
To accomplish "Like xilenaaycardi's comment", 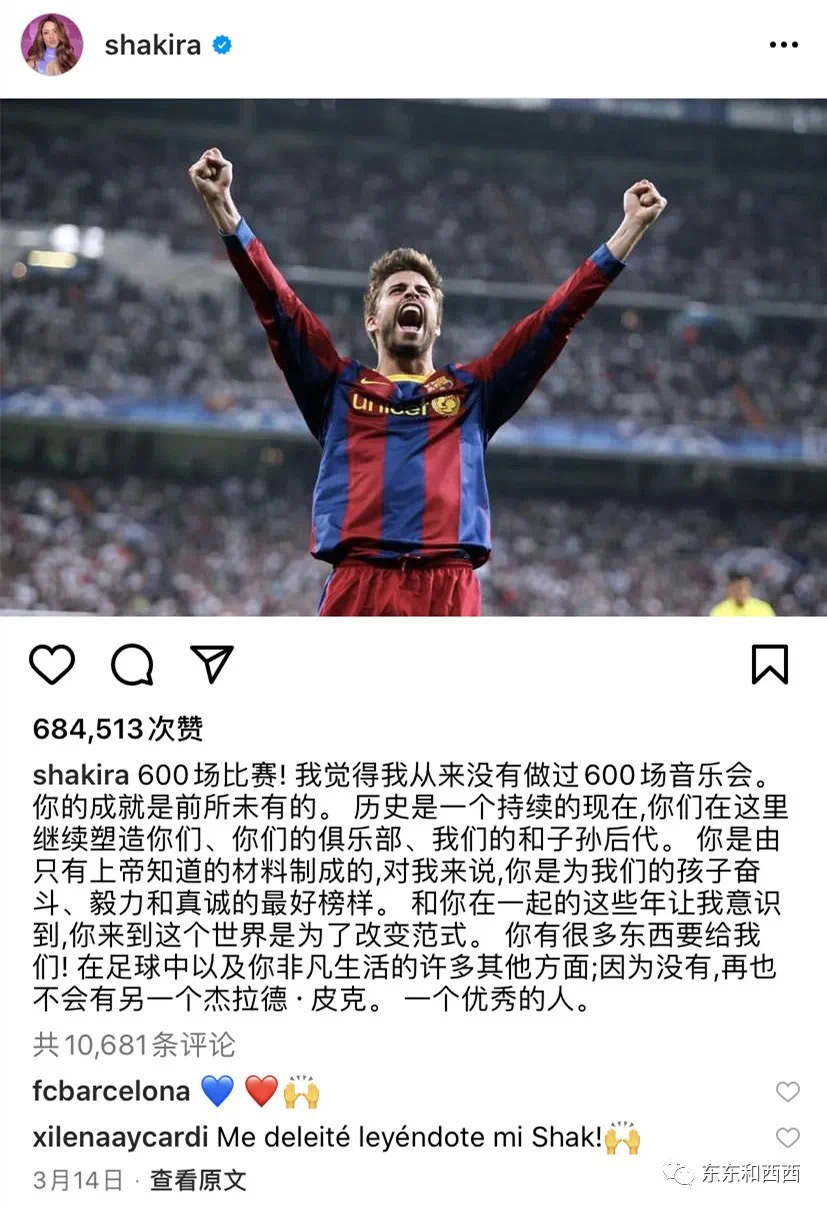I will pos(788,1138).
